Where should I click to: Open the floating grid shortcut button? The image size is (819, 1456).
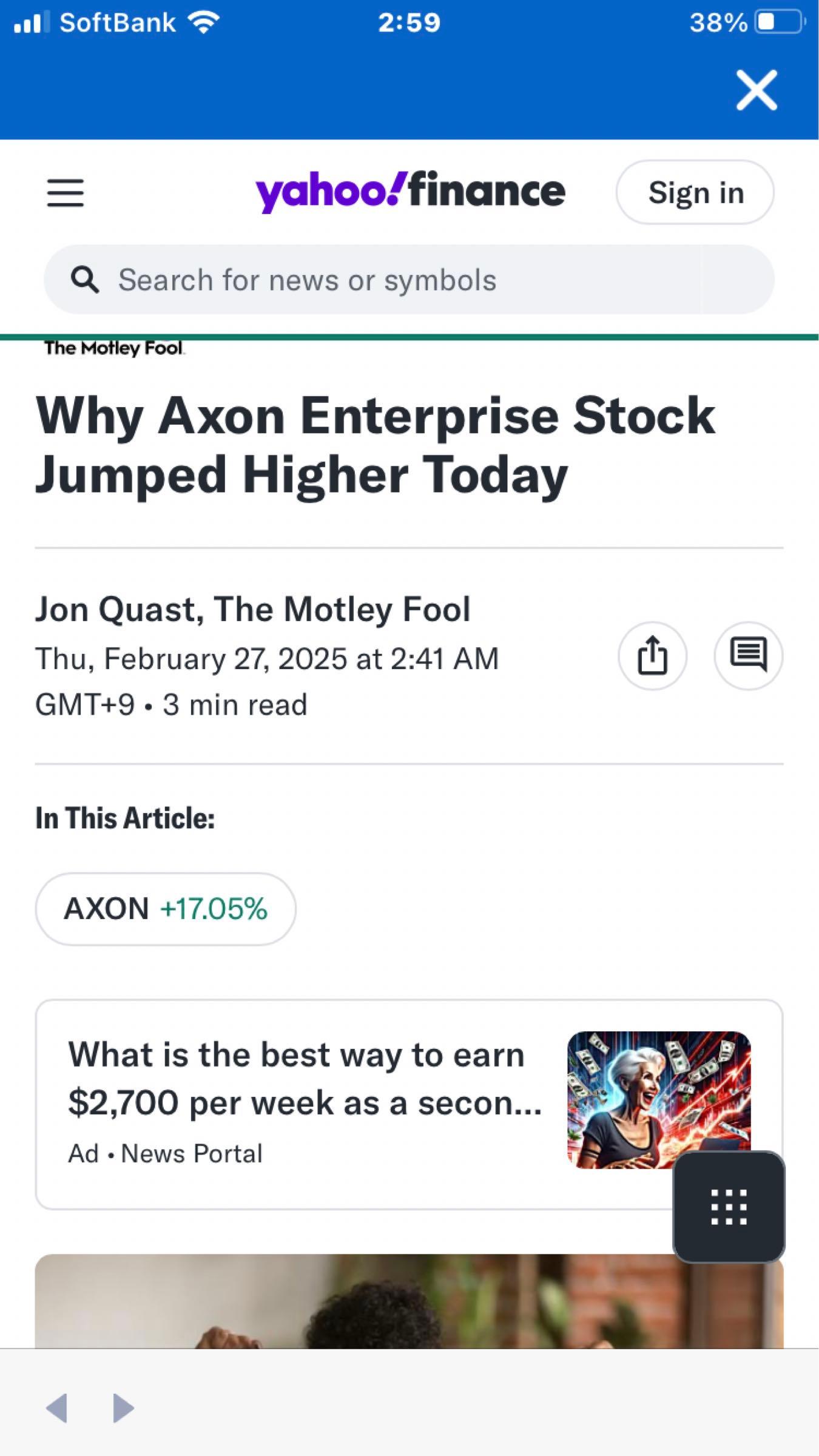tap(729, 1207)
